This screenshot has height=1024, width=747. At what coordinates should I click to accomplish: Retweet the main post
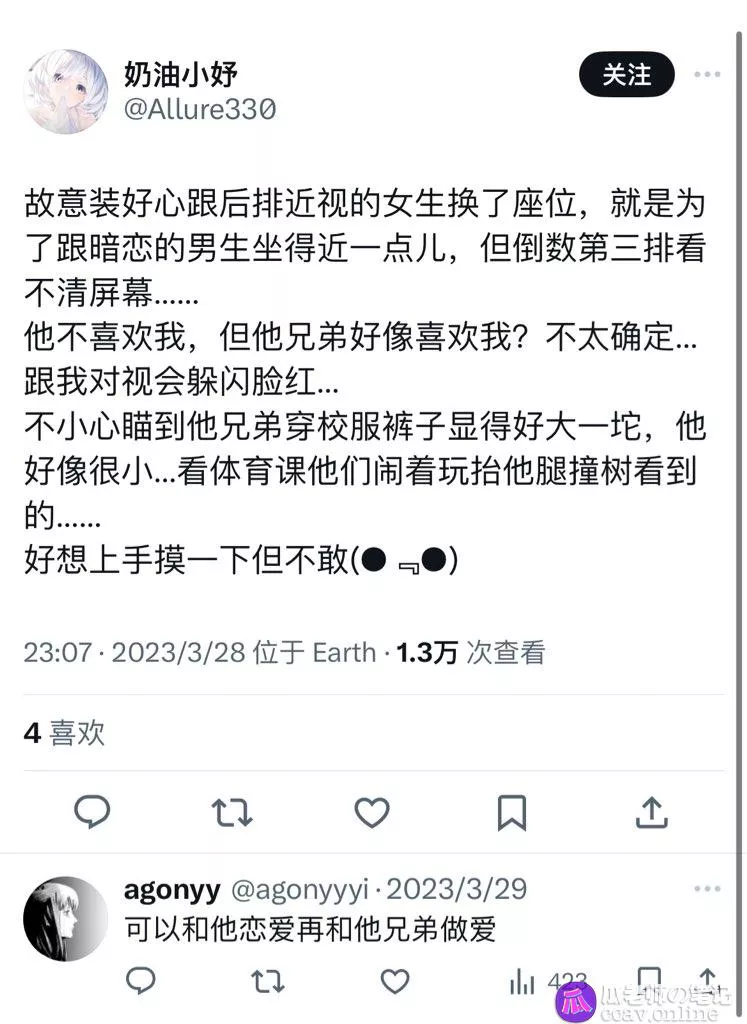click(x=233, y=812)
